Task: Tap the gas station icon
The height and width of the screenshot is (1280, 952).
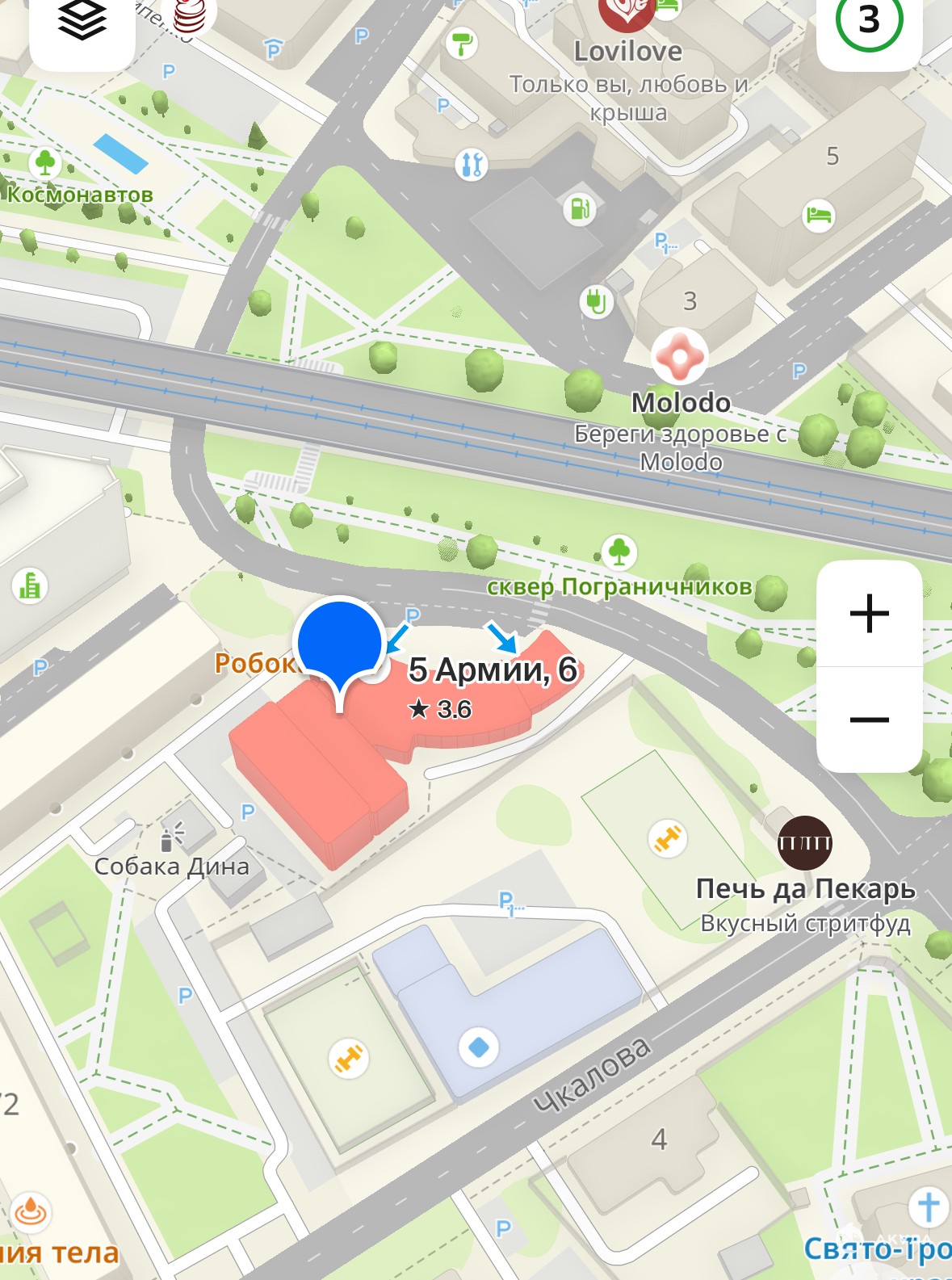Action: 579,209
